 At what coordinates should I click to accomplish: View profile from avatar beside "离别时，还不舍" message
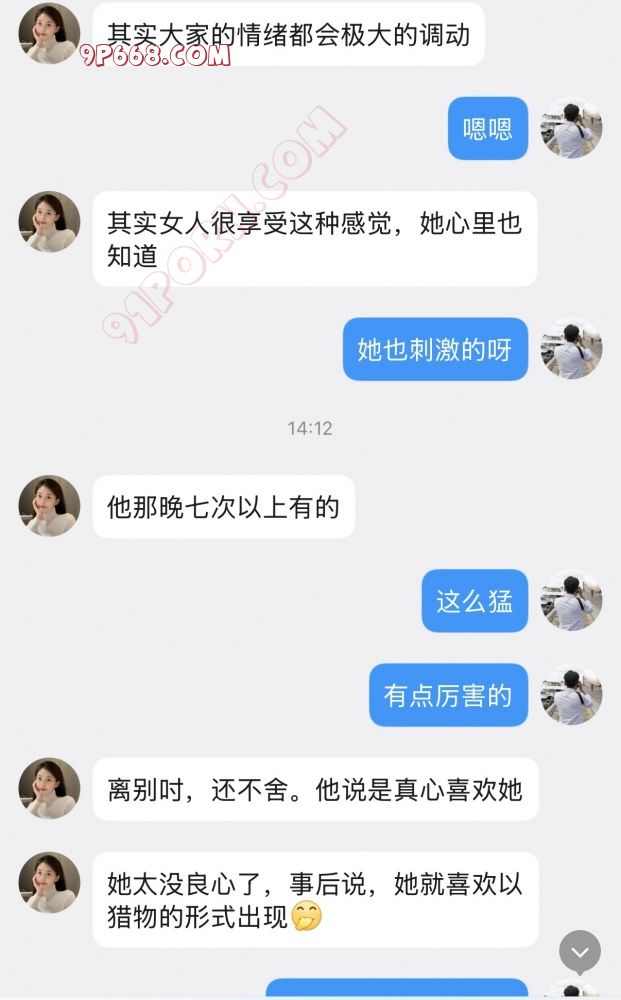49,788
